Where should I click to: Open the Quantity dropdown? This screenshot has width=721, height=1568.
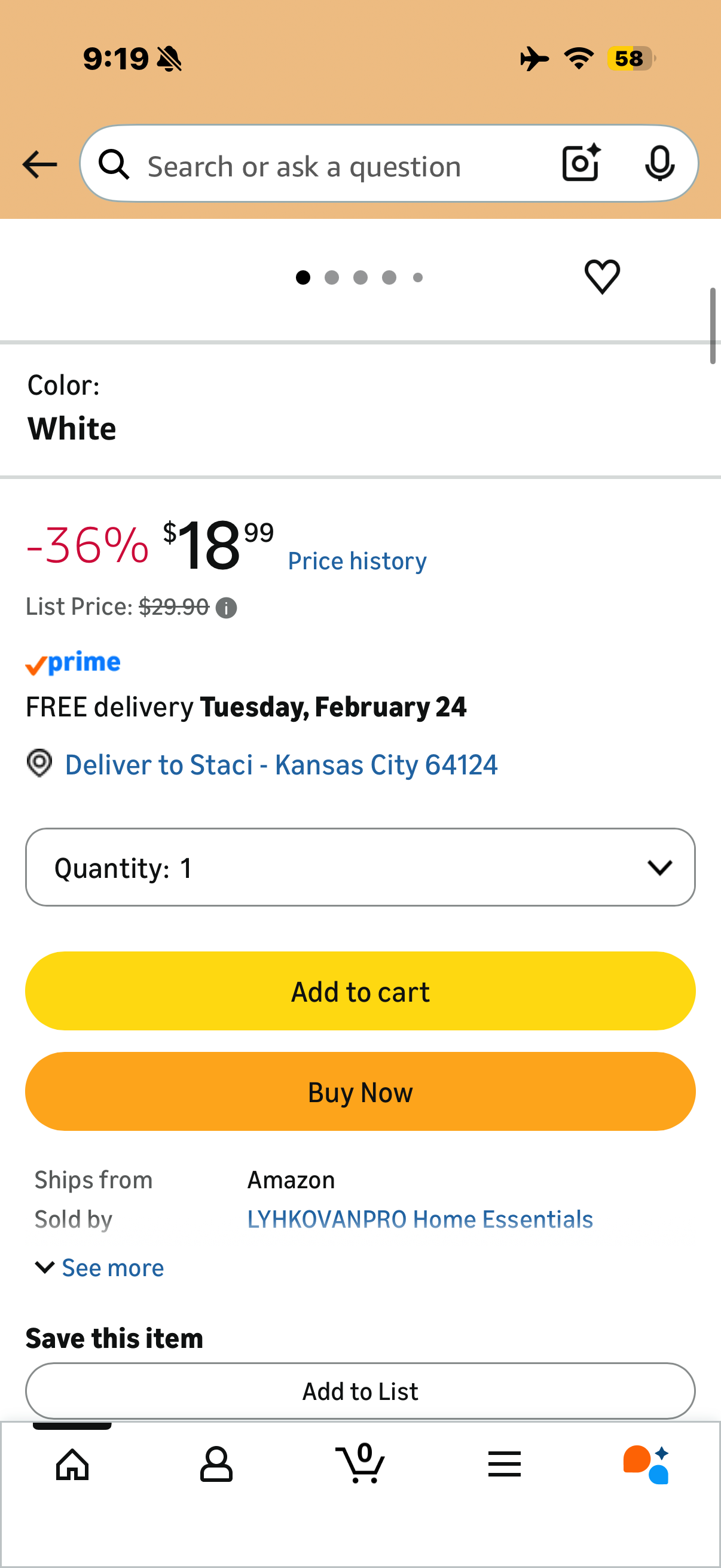pyautogui.click(x=360, y=867)
